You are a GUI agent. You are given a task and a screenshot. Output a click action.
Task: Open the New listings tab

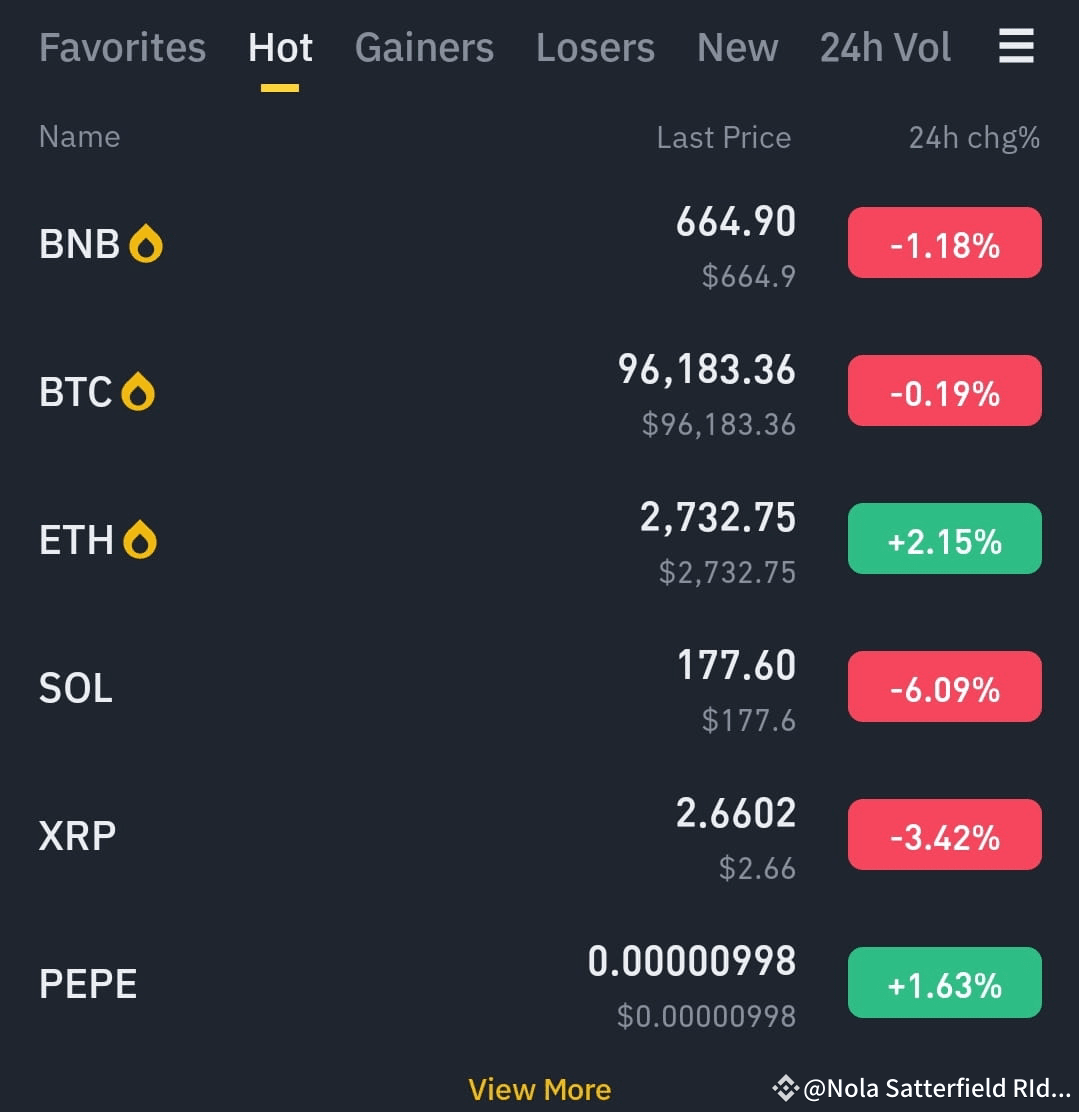[737, 46]
